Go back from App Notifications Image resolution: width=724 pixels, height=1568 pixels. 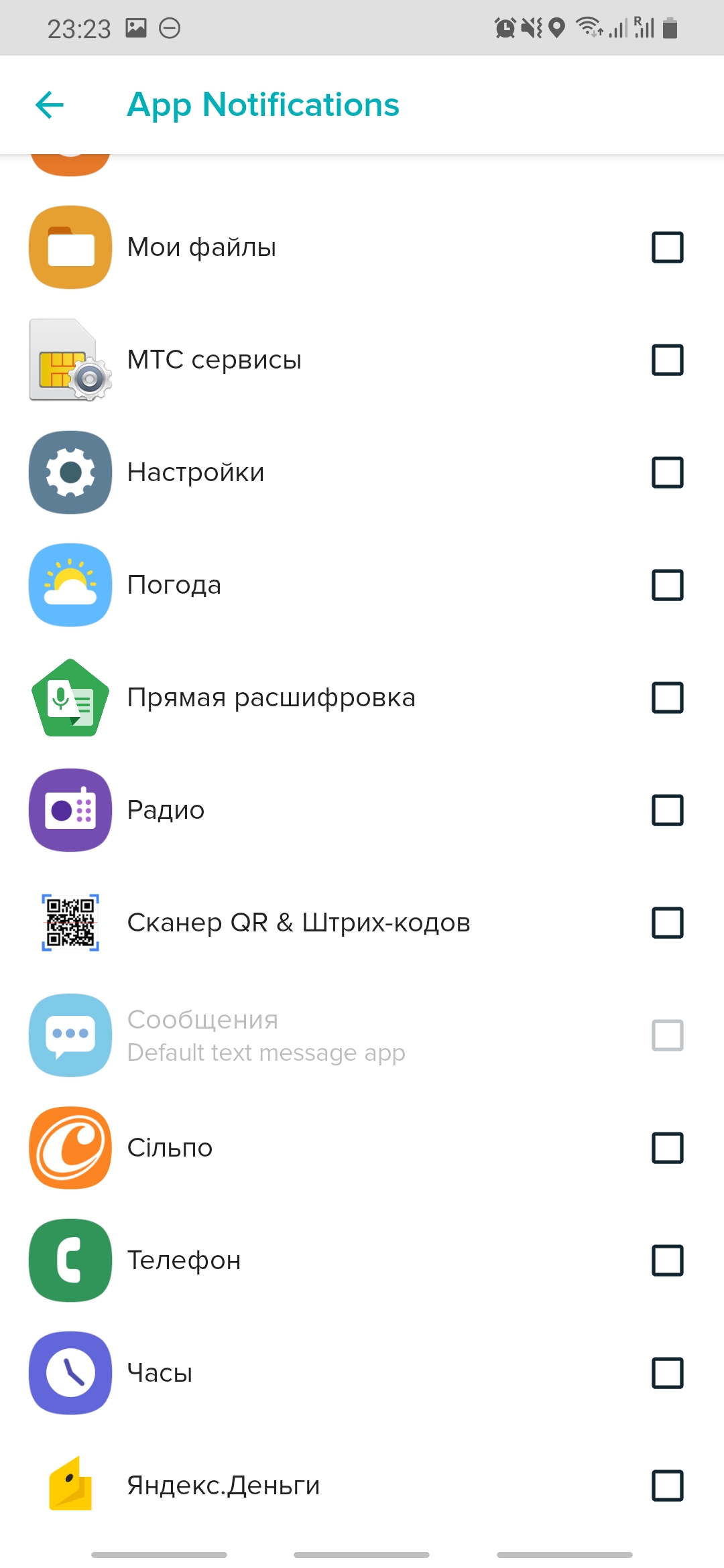[x=50, y=105]
